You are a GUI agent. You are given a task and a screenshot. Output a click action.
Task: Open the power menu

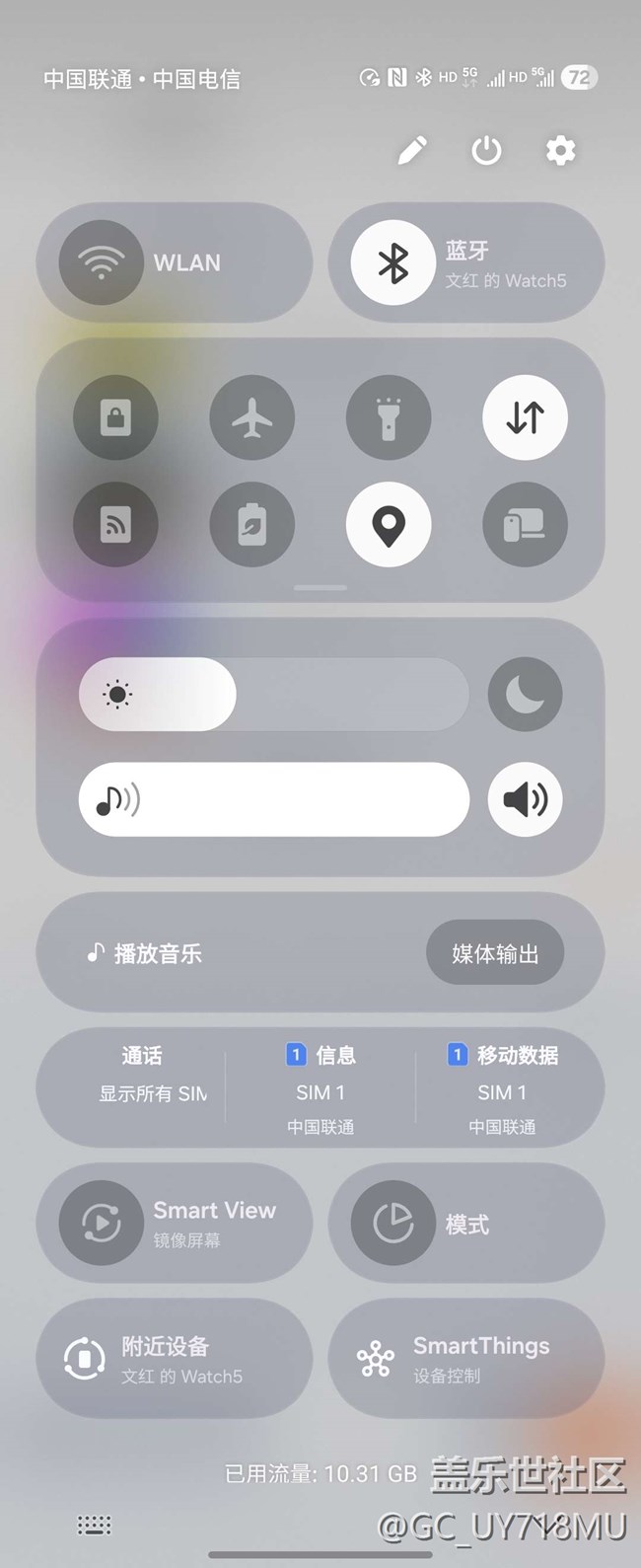coord(486,151)
